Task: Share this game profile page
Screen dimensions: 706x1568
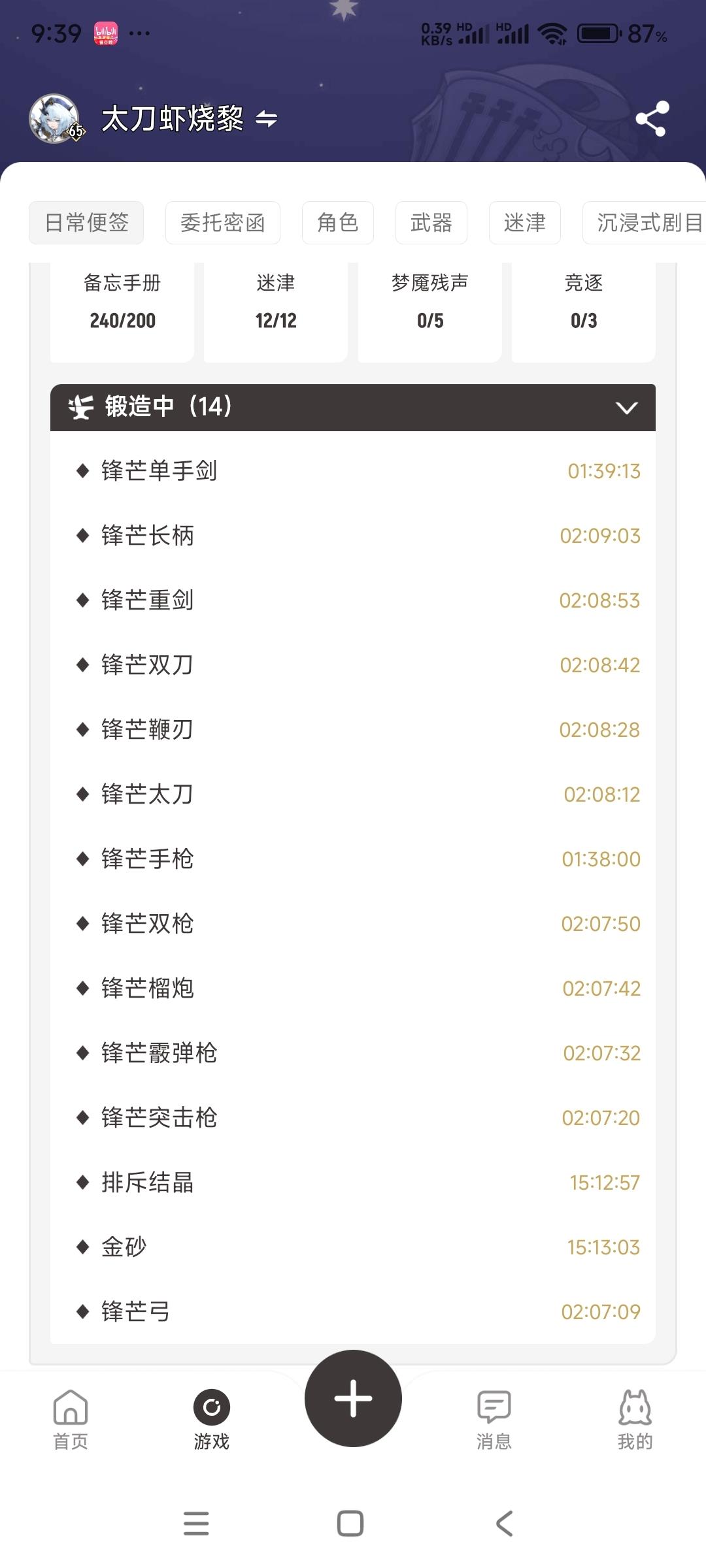Action: [651, 118]
